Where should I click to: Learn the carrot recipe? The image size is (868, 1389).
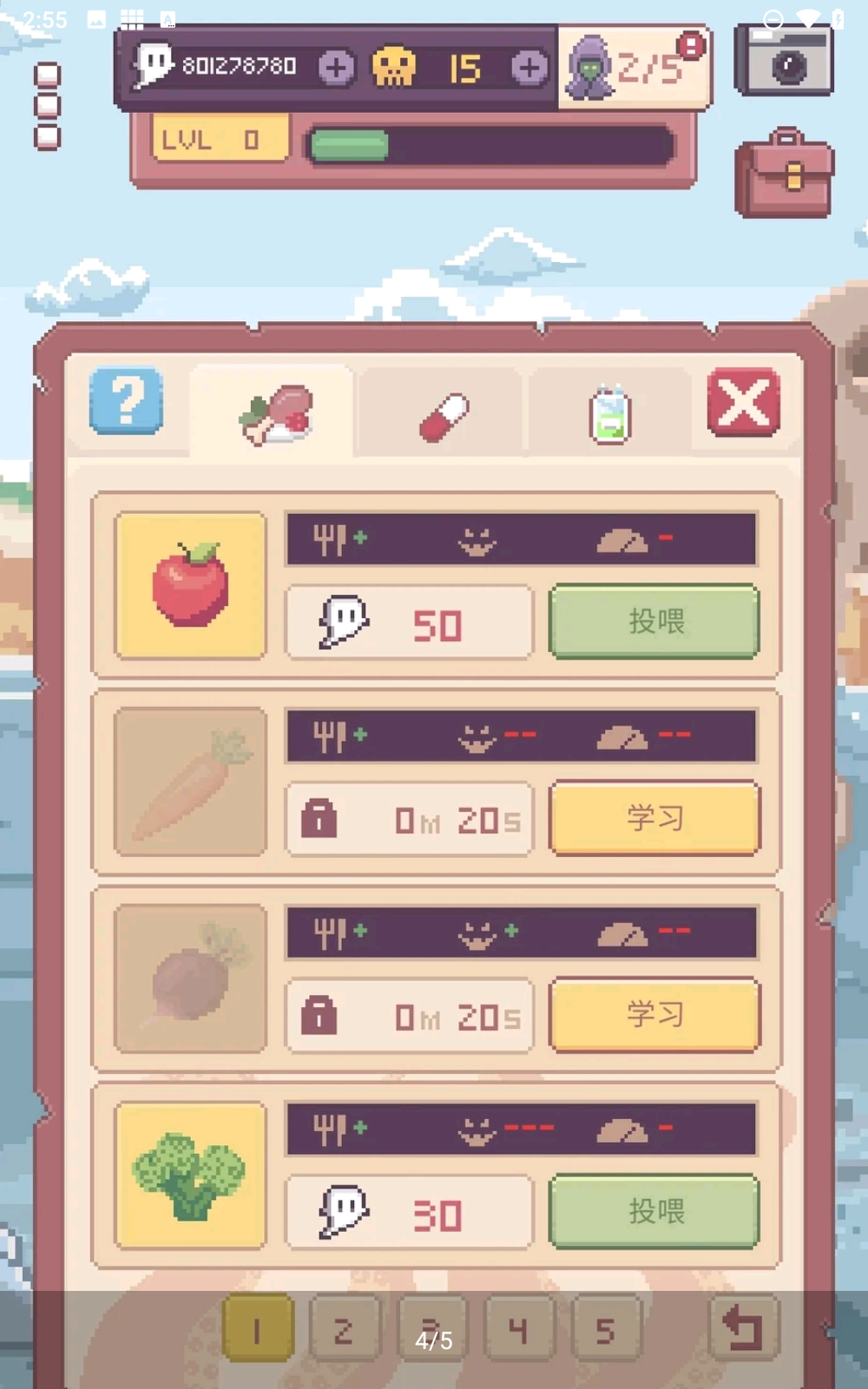[654, 819]
